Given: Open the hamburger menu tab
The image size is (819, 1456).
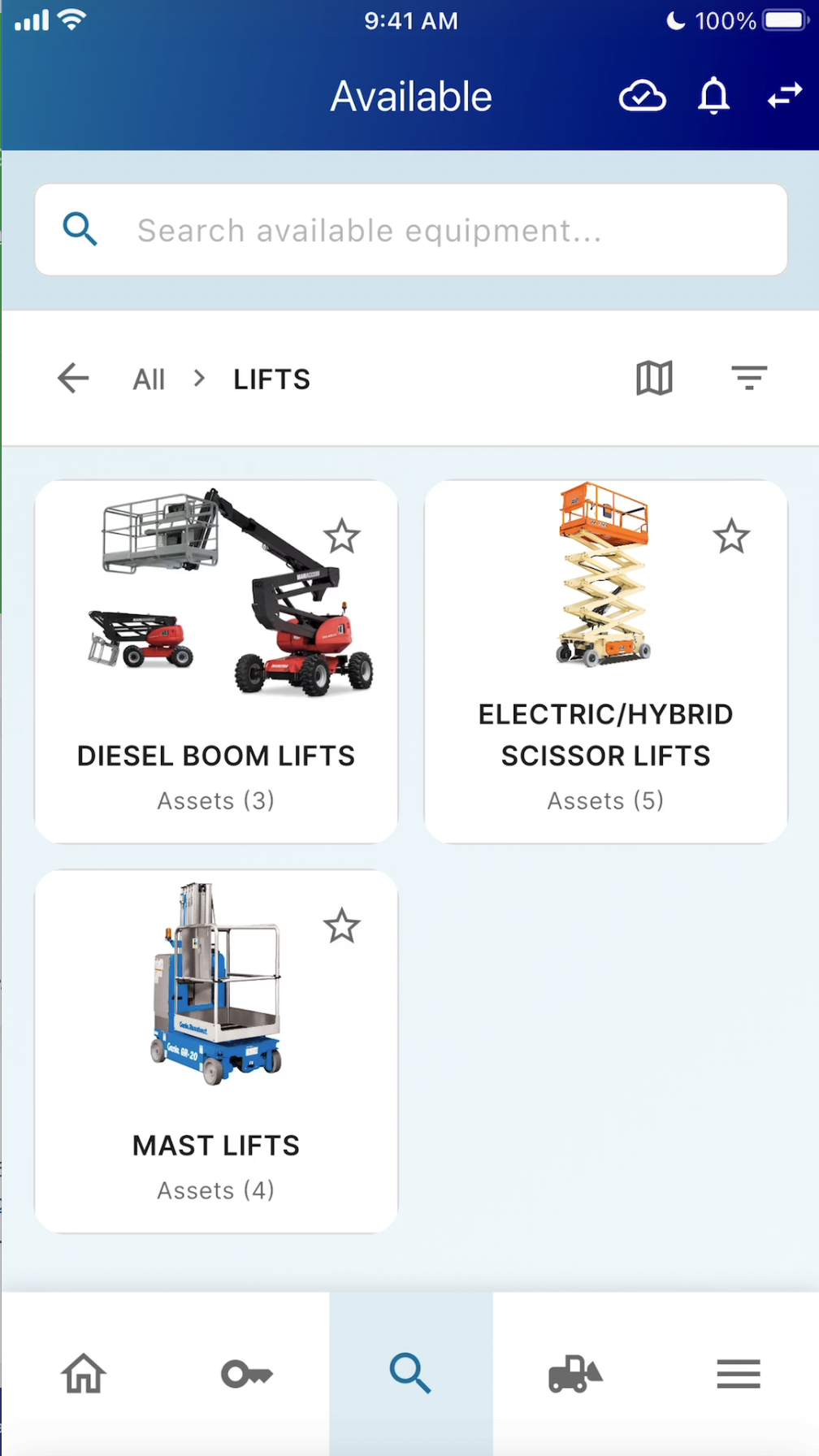Looking at the screenshot, I should (x=738, y=1374).
